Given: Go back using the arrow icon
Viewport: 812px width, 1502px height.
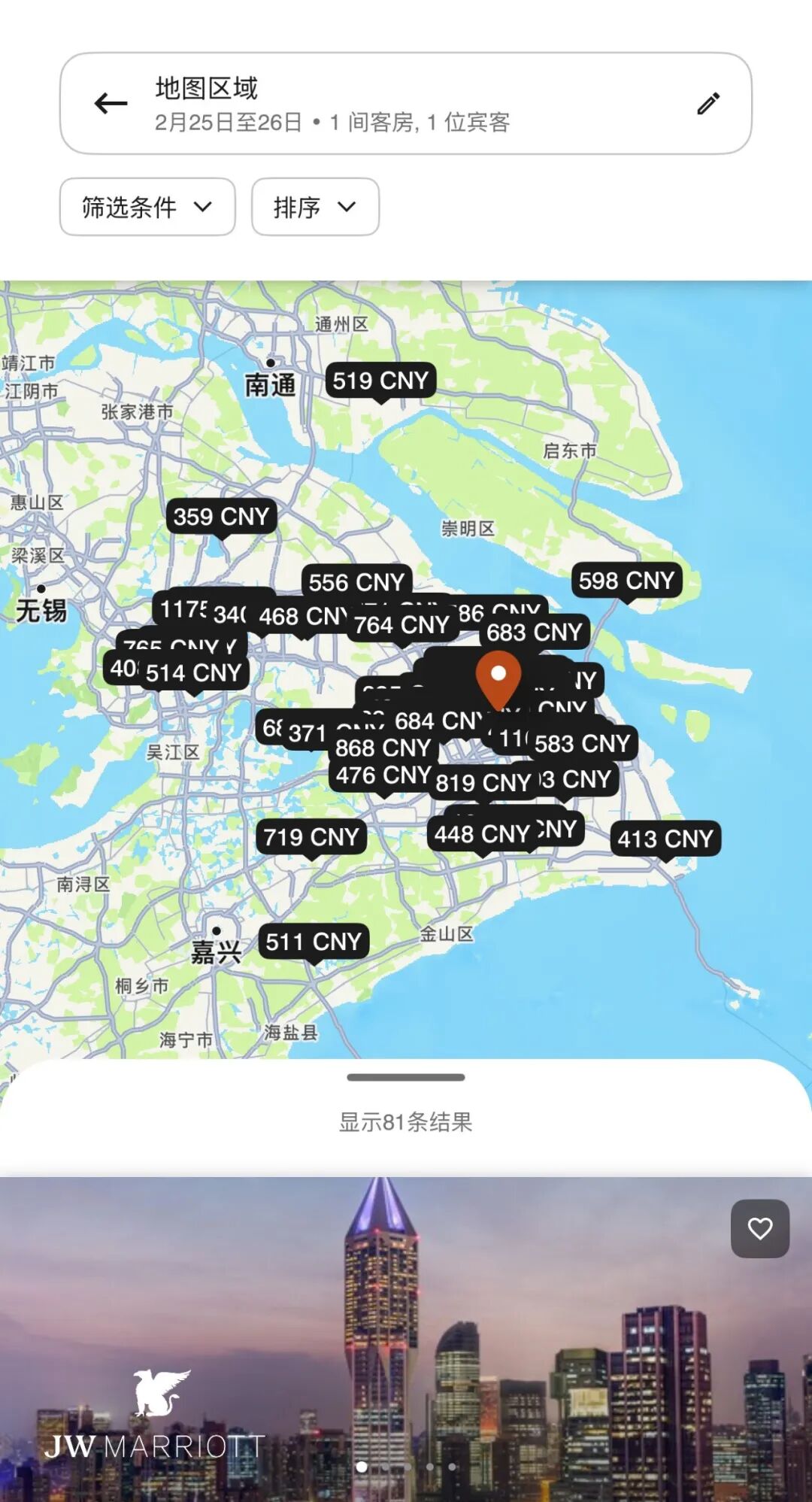Looking at the screenshot, I should coord(111,103).
